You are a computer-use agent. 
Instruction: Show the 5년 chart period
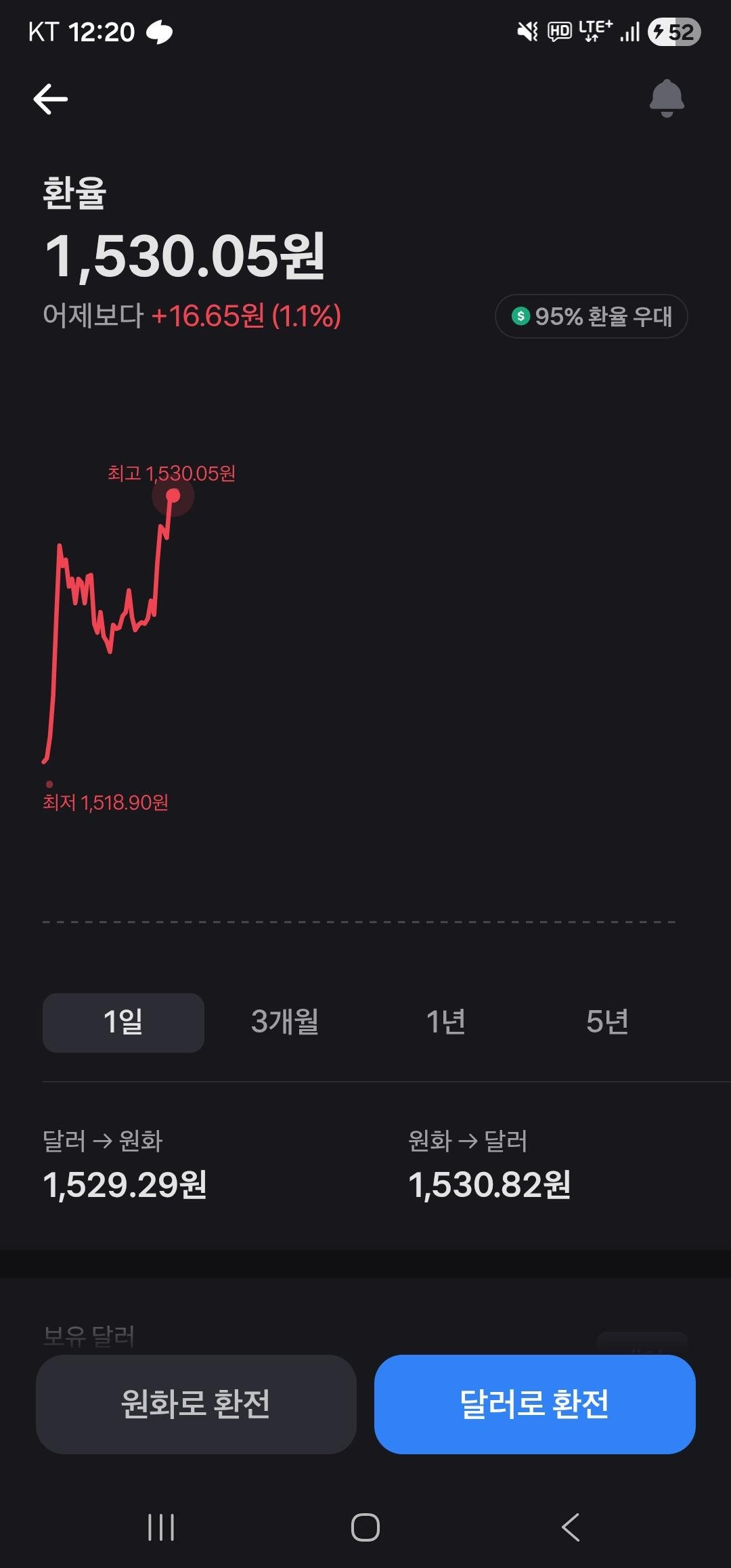coord(607,1022)
